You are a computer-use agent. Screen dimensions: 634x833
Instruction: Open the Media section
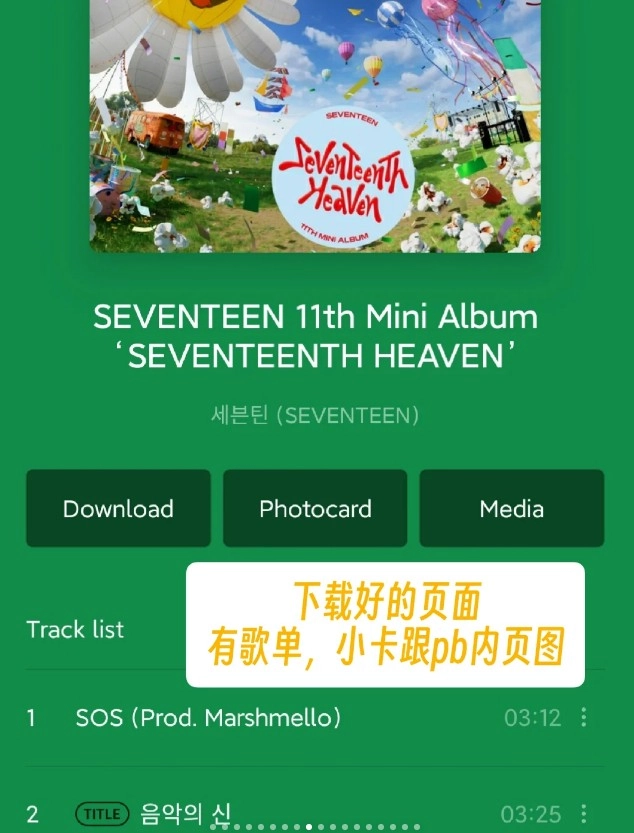(x=511, y=508)
